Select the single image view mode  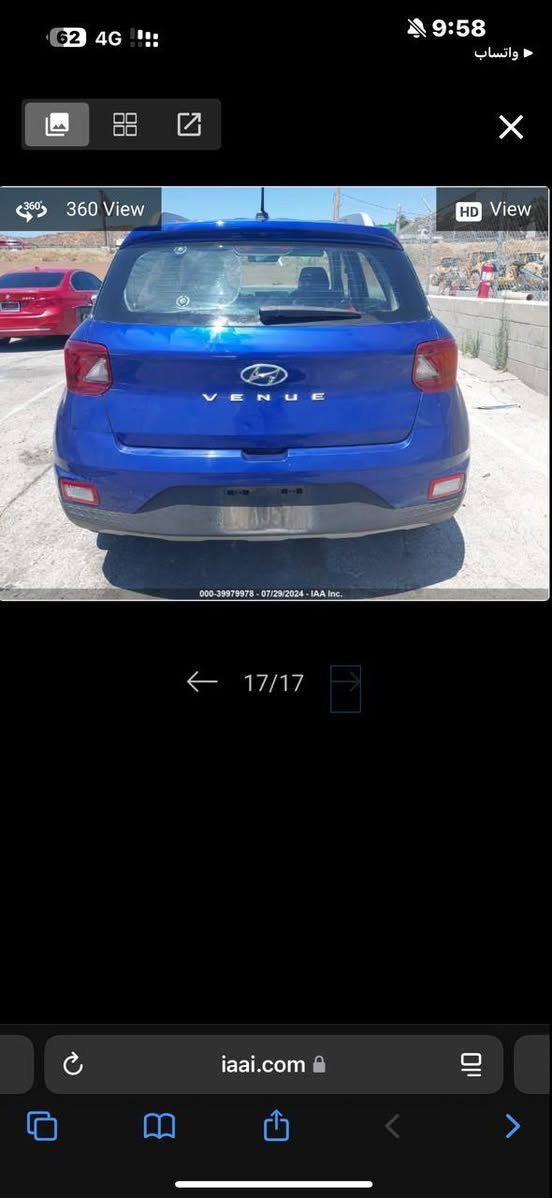coord(57,124)
